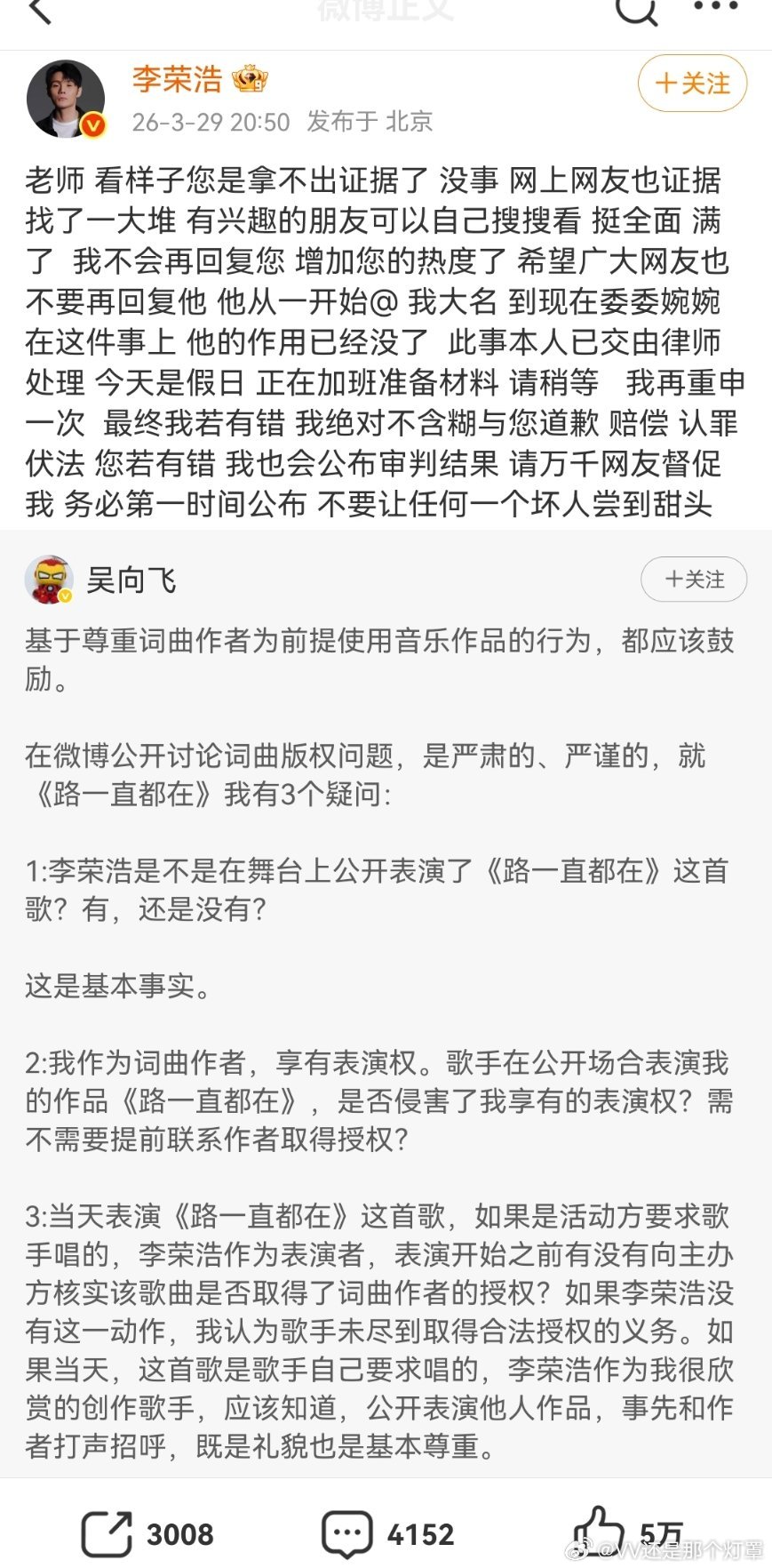Tap the timestamp 26-3-29 20:50
Screen dimensions: 772x1568
pyautogui.click(x=209, y=124)
